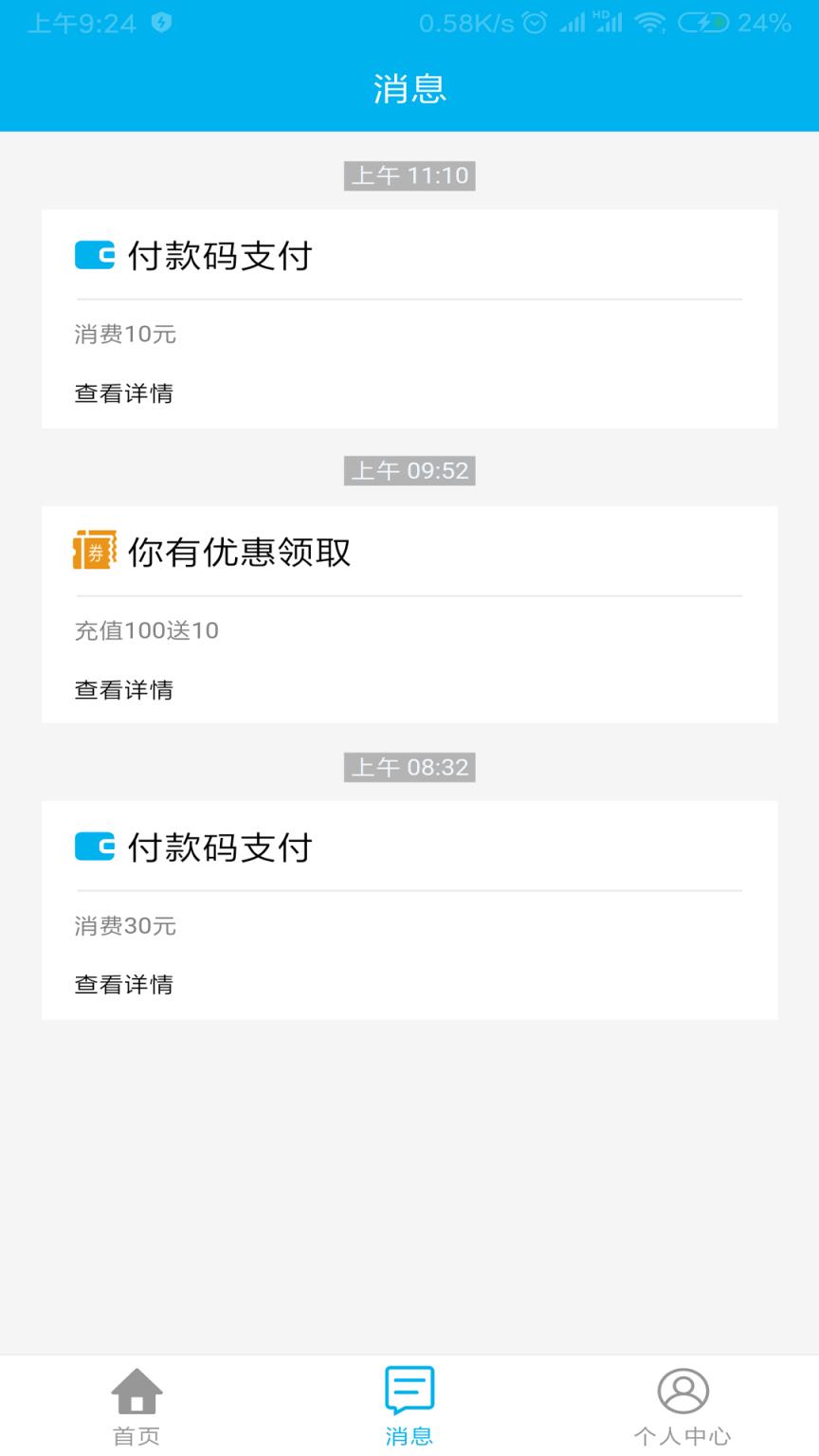Tap the 你有优惠领取 message title
This screenshot has height=1456, width=819.
pos(237,551)
